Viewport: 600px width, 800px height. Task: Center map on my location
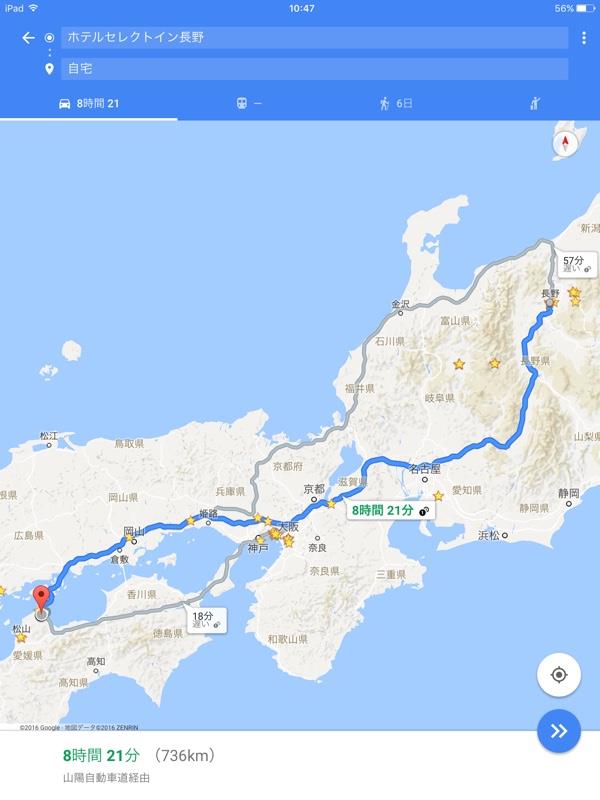(x=559, y=675)
